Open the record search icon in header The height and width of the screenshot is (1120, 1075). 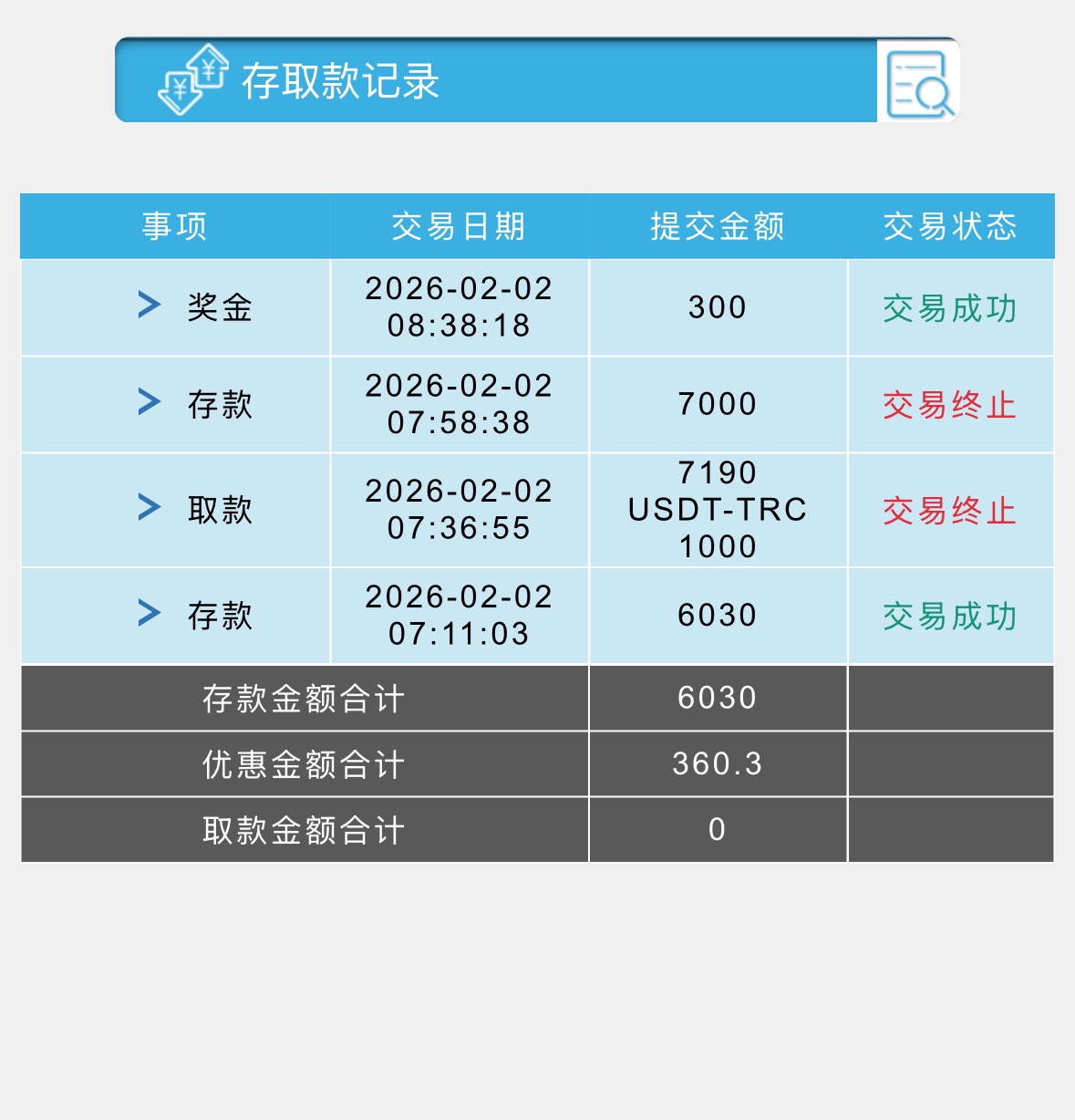point(918,83)
